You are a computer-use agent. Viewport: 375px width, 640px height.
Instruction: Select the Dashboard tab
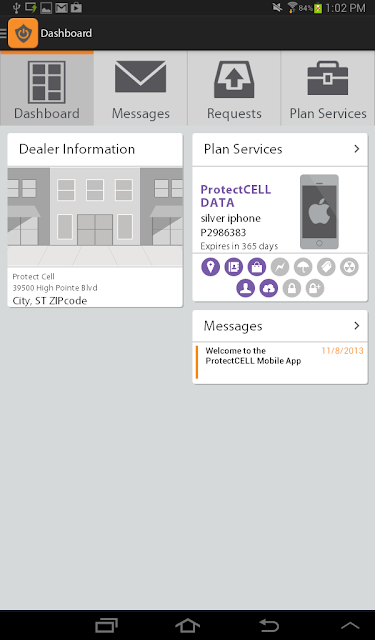point(47,88)
